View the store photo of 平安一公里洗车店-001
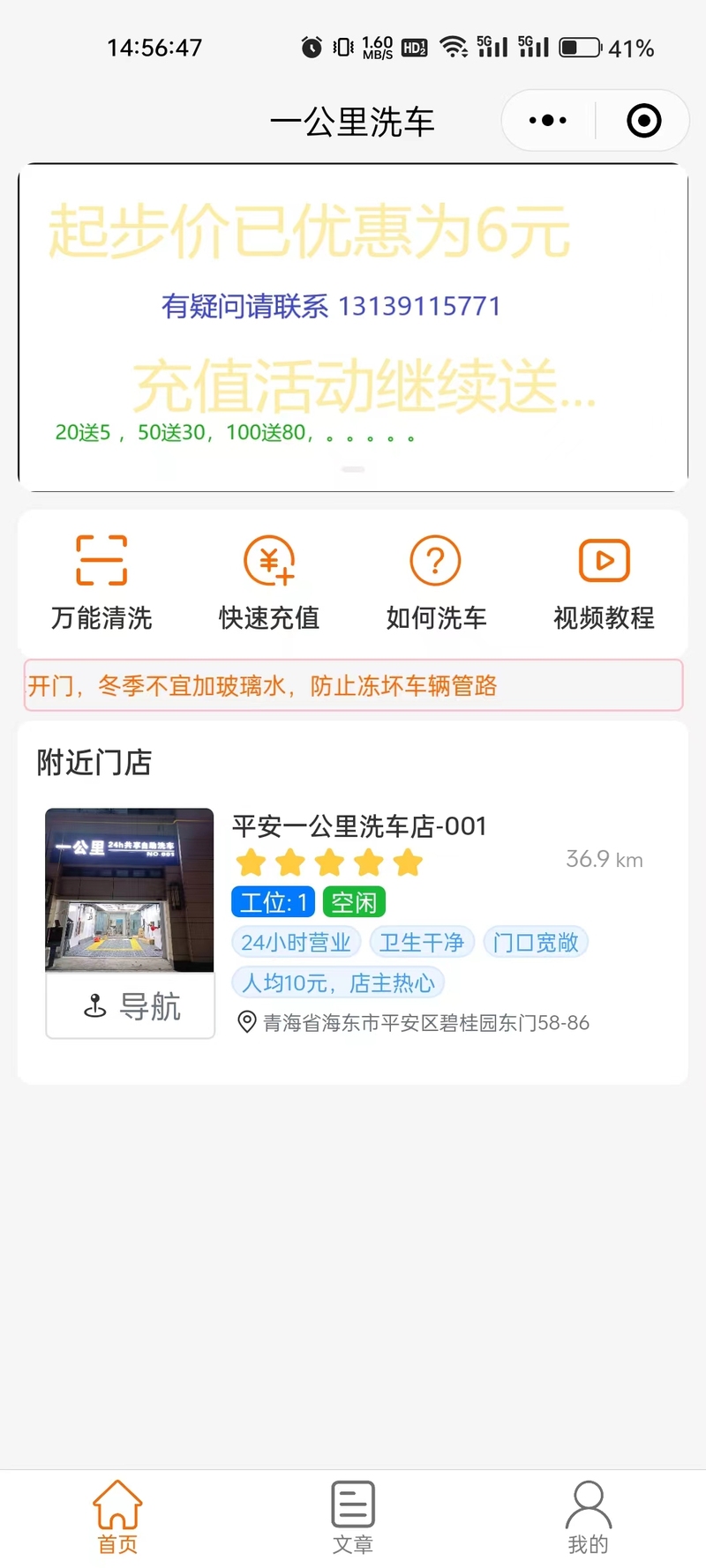 tap(130, 890)
